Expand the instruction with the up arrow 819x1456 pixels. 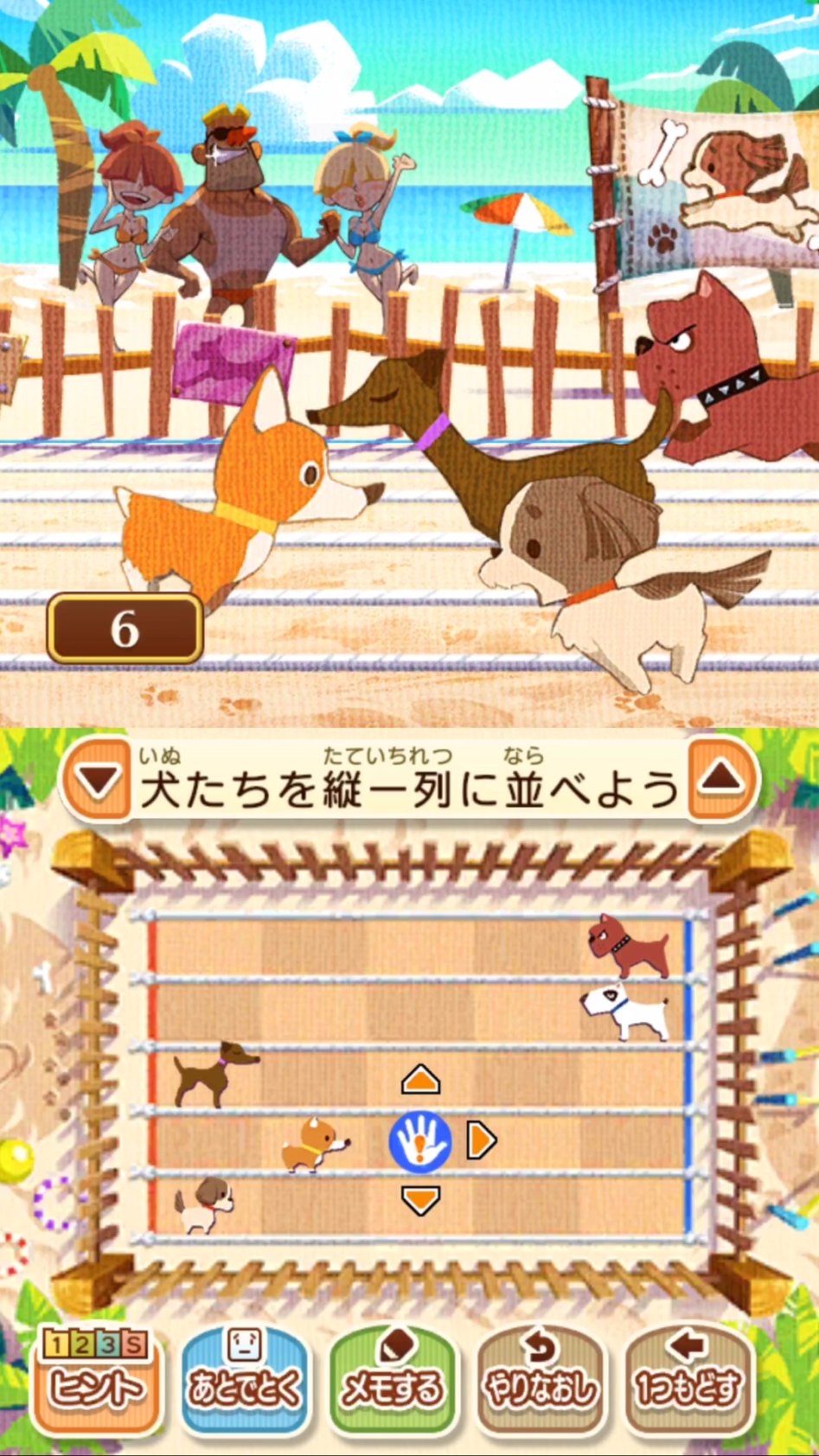point(721,779)
